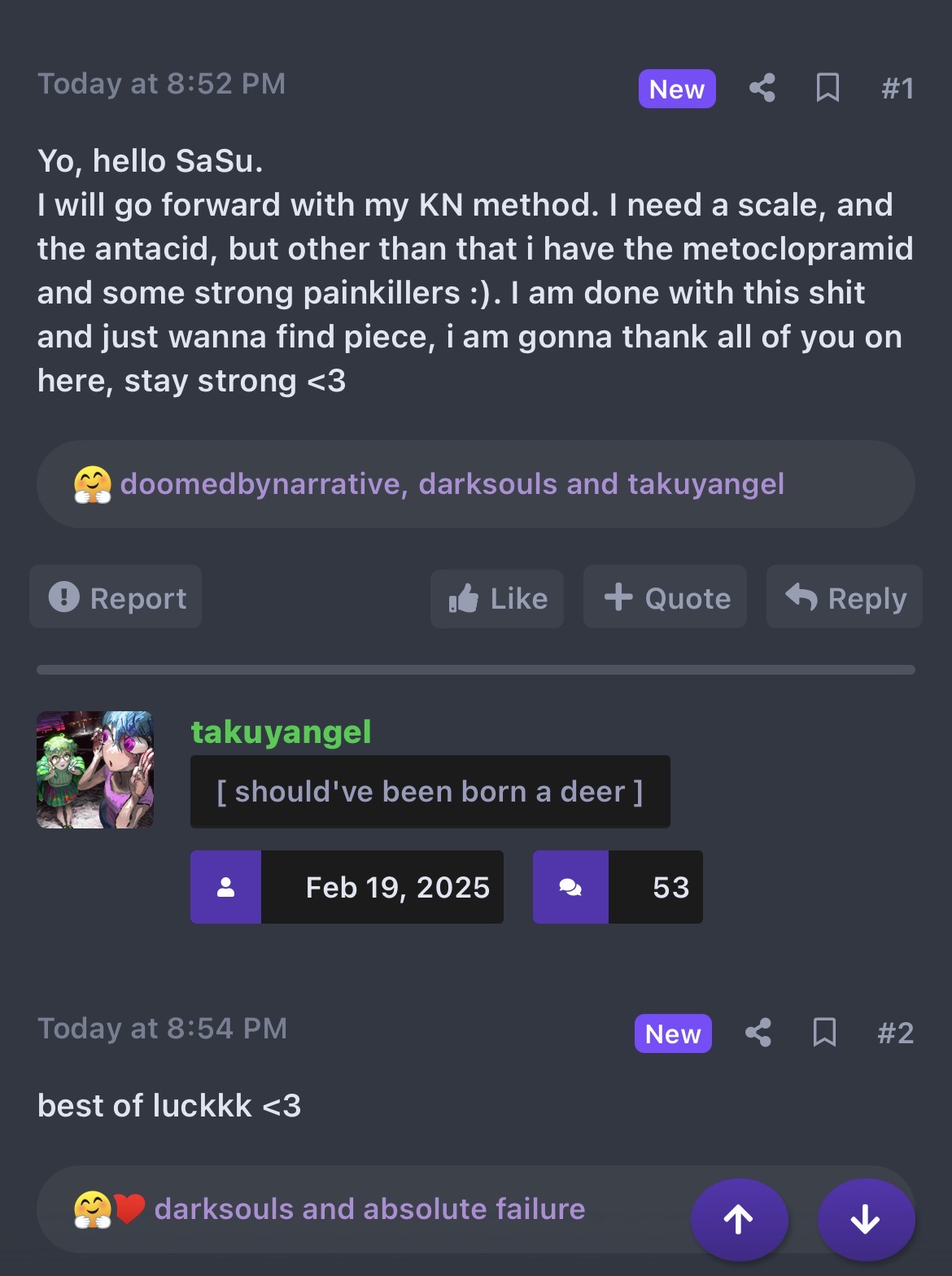Share post #2 via share icon
The height and width of the screenshot is (1276, 952).
click(x=758, y=1033)
